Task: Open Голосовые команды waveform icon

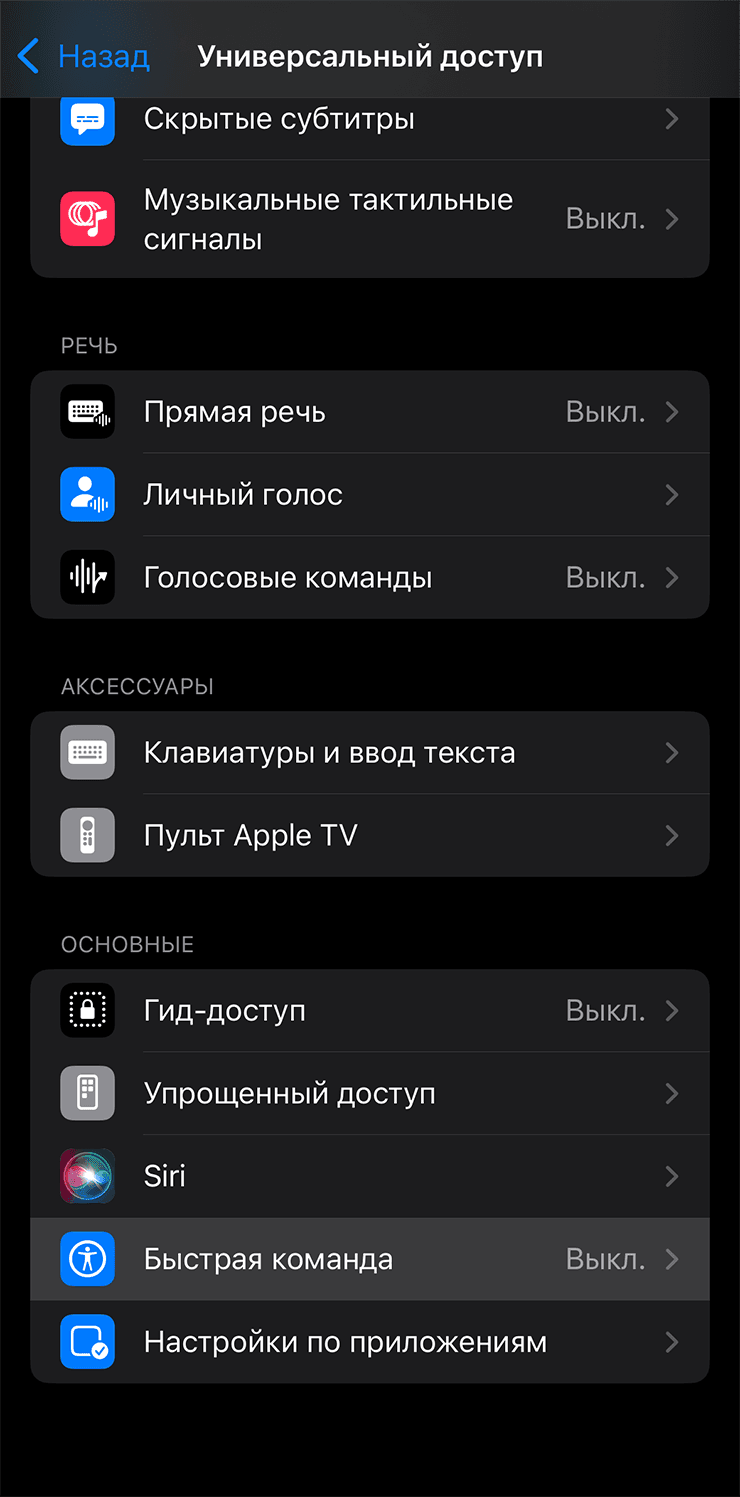Action: tap(87, 577)
